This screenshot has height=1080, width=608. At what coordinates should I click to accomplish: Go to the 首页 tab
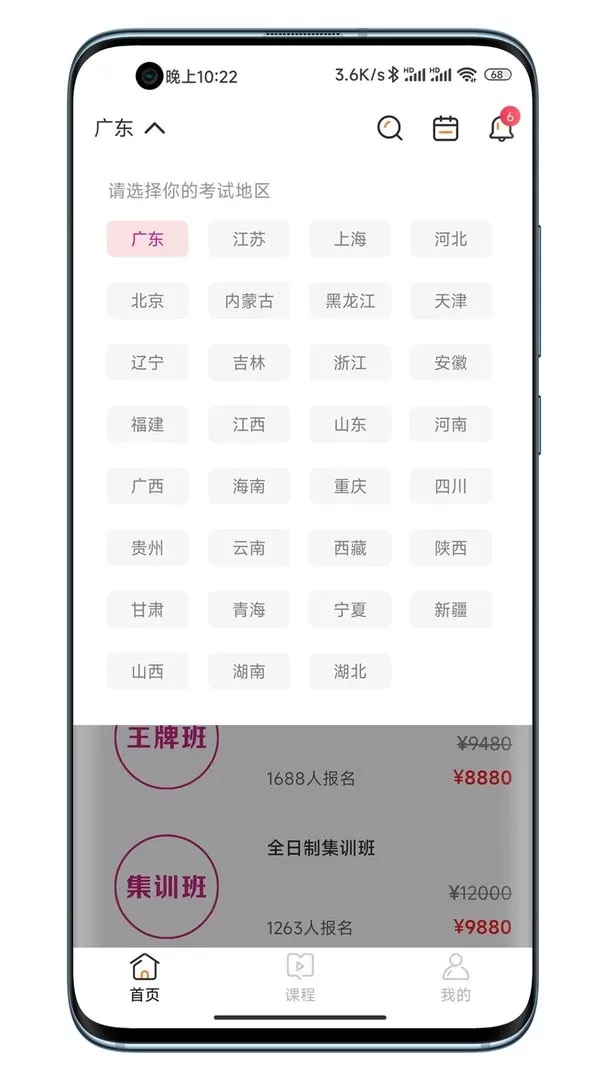(x=145, y=977)
